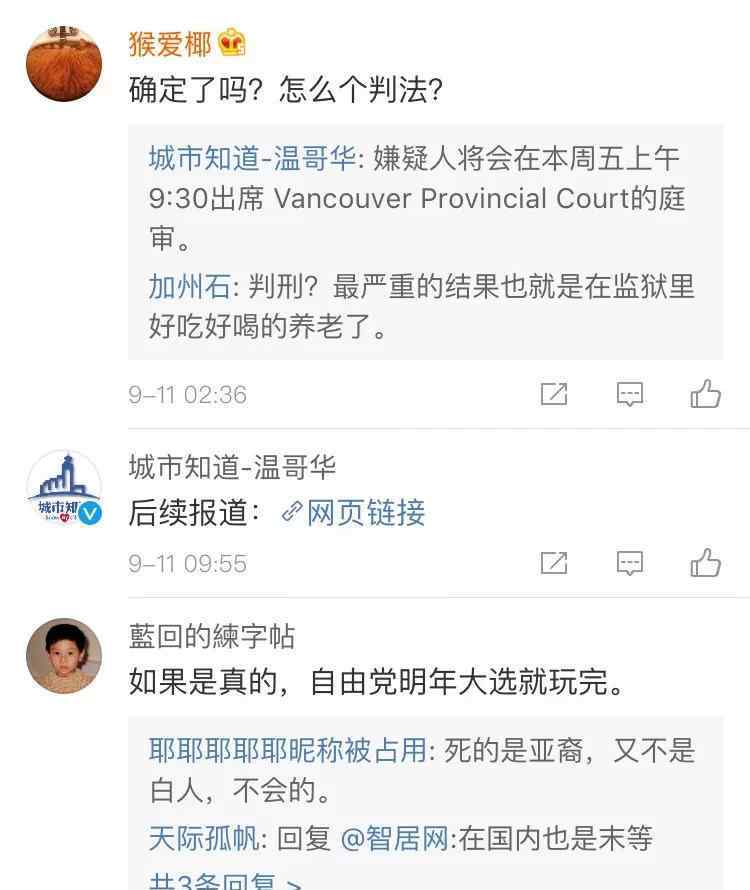Open 猴爱椰's profile avatar
Screen dimensions: 750x890
coord(63,64)
